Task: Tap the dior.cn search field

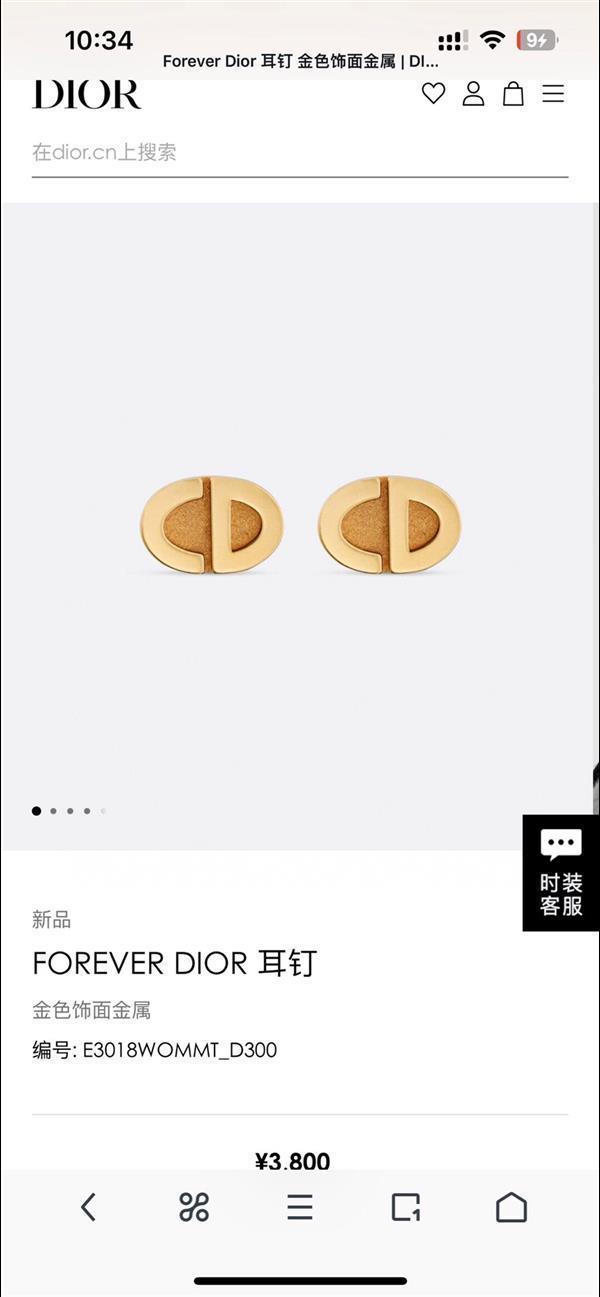Action: click(300, 153)
